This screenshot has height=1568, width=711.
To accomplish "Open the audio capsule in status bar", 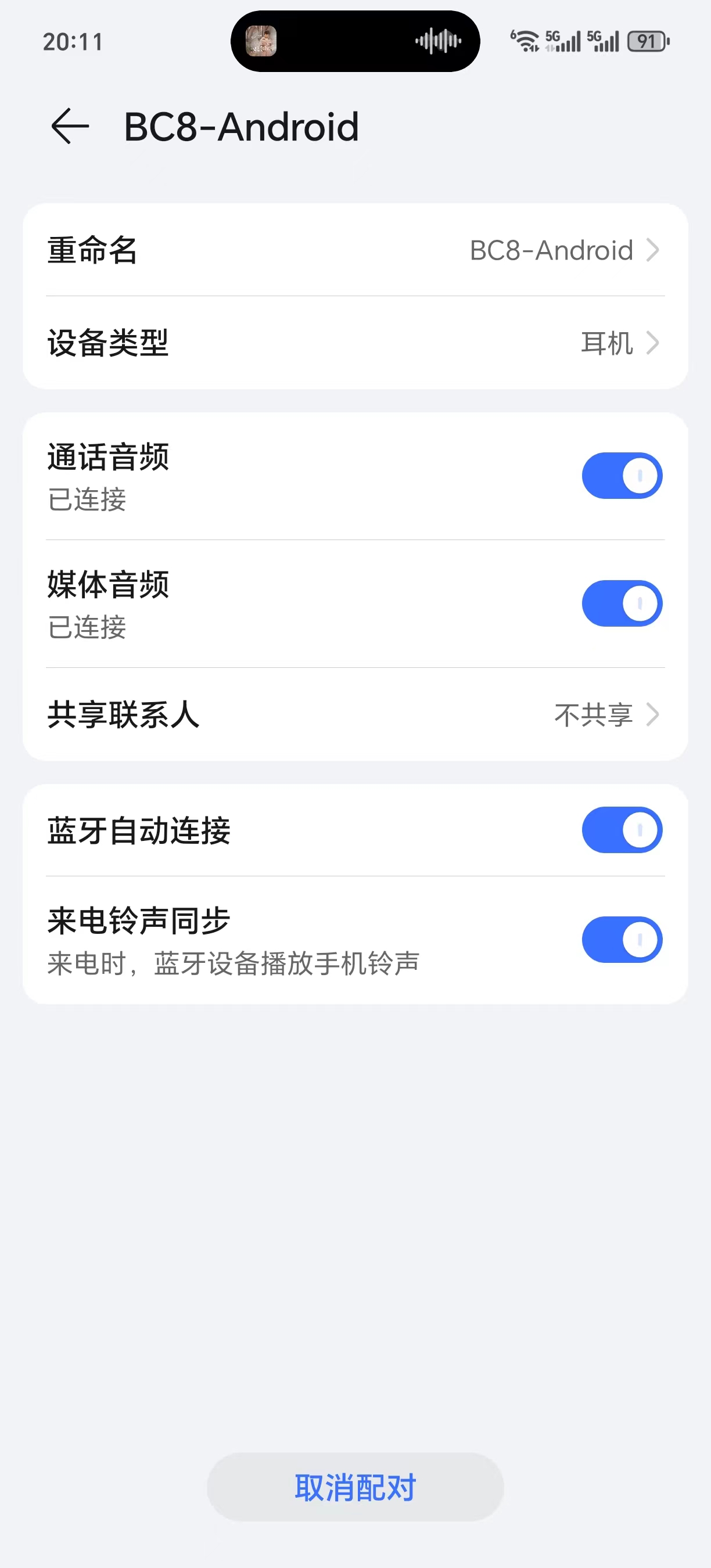I will [x=355, y=41].
